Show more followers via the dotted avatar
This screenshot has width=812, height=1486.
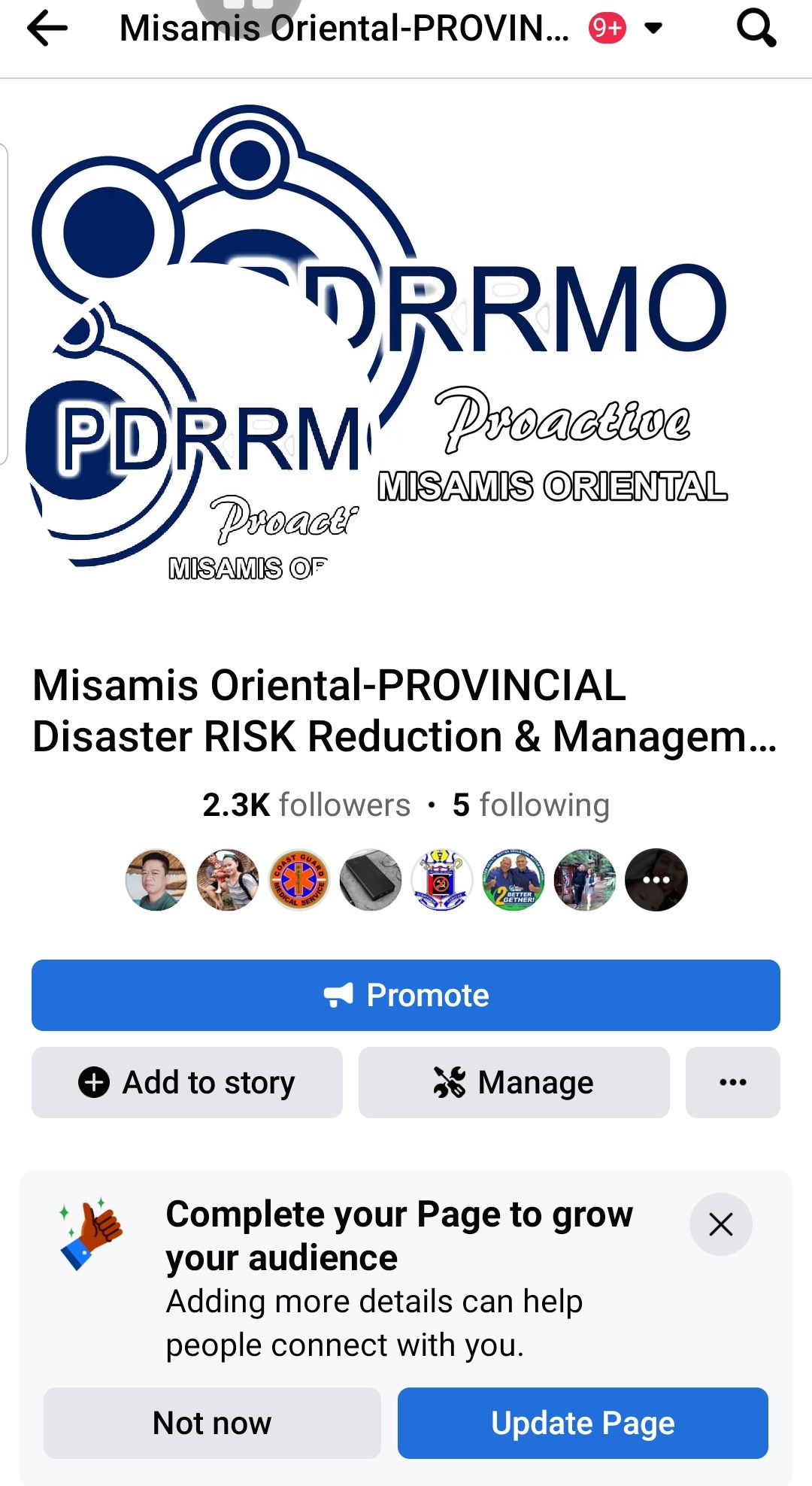(x=656, y=880)
